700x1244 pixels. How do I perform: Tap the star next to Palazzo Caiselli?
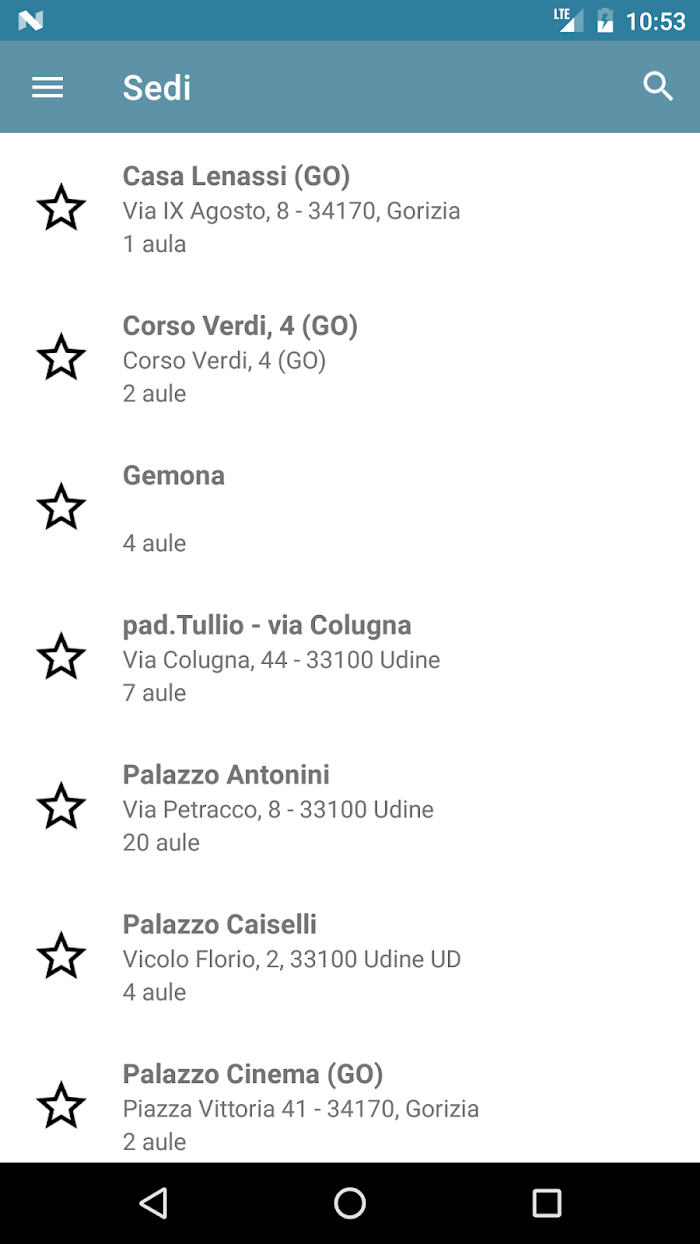point(61,956)
